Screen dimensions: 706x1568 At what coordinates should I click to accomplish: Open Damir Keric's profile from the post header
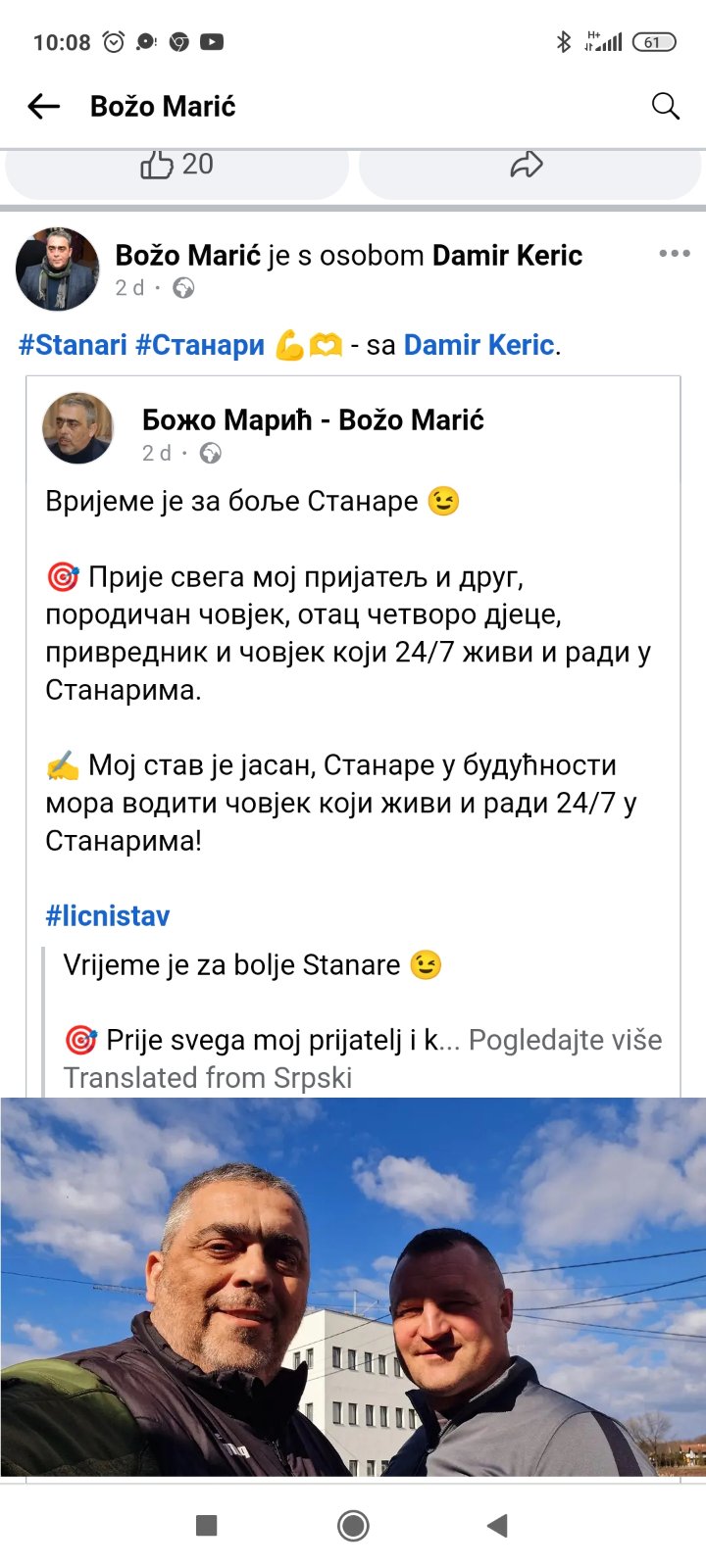(507, 256)
